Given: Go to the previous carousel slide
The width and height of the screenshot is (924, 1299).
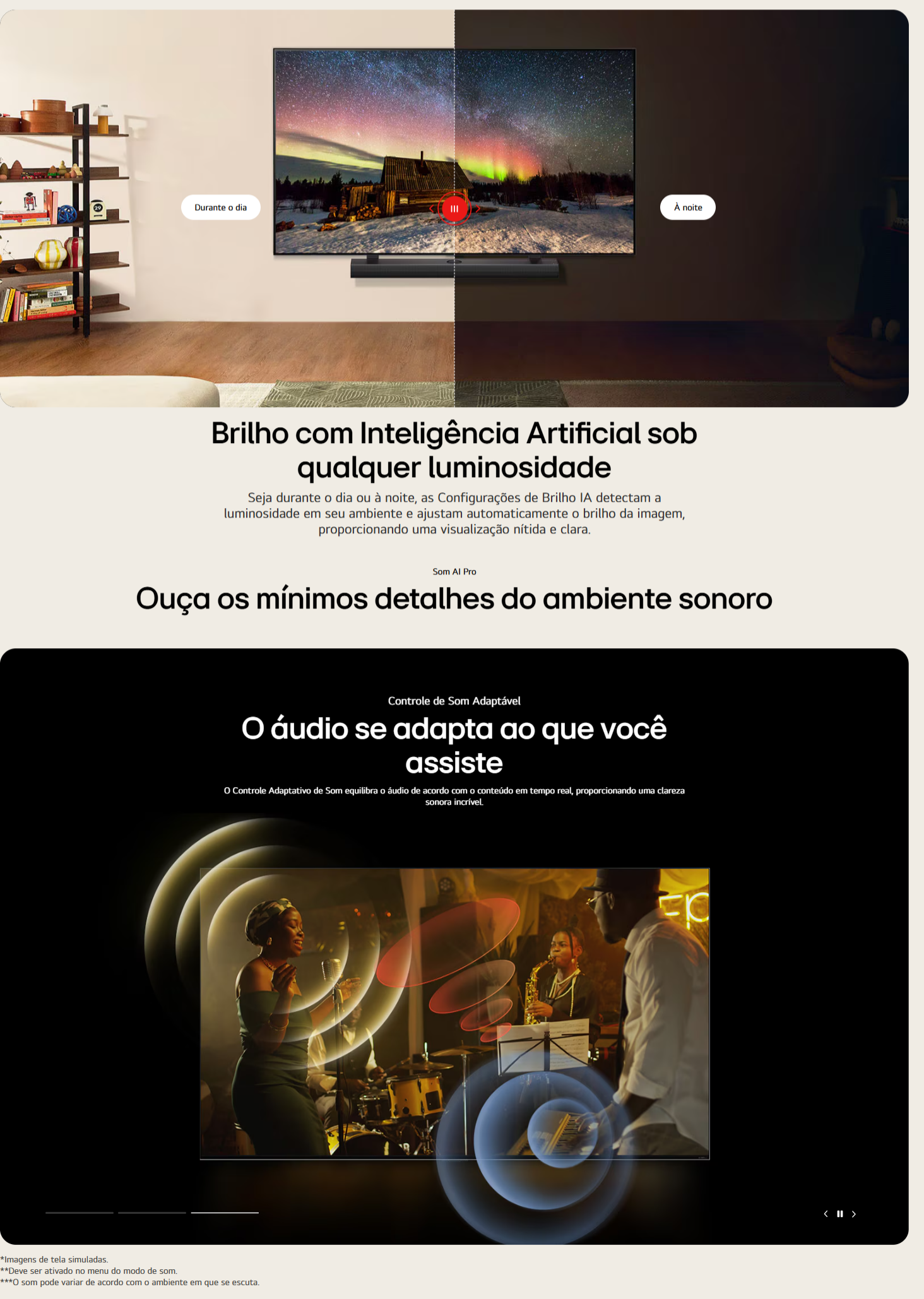Looking at the screenshot, I should 826,1214.
